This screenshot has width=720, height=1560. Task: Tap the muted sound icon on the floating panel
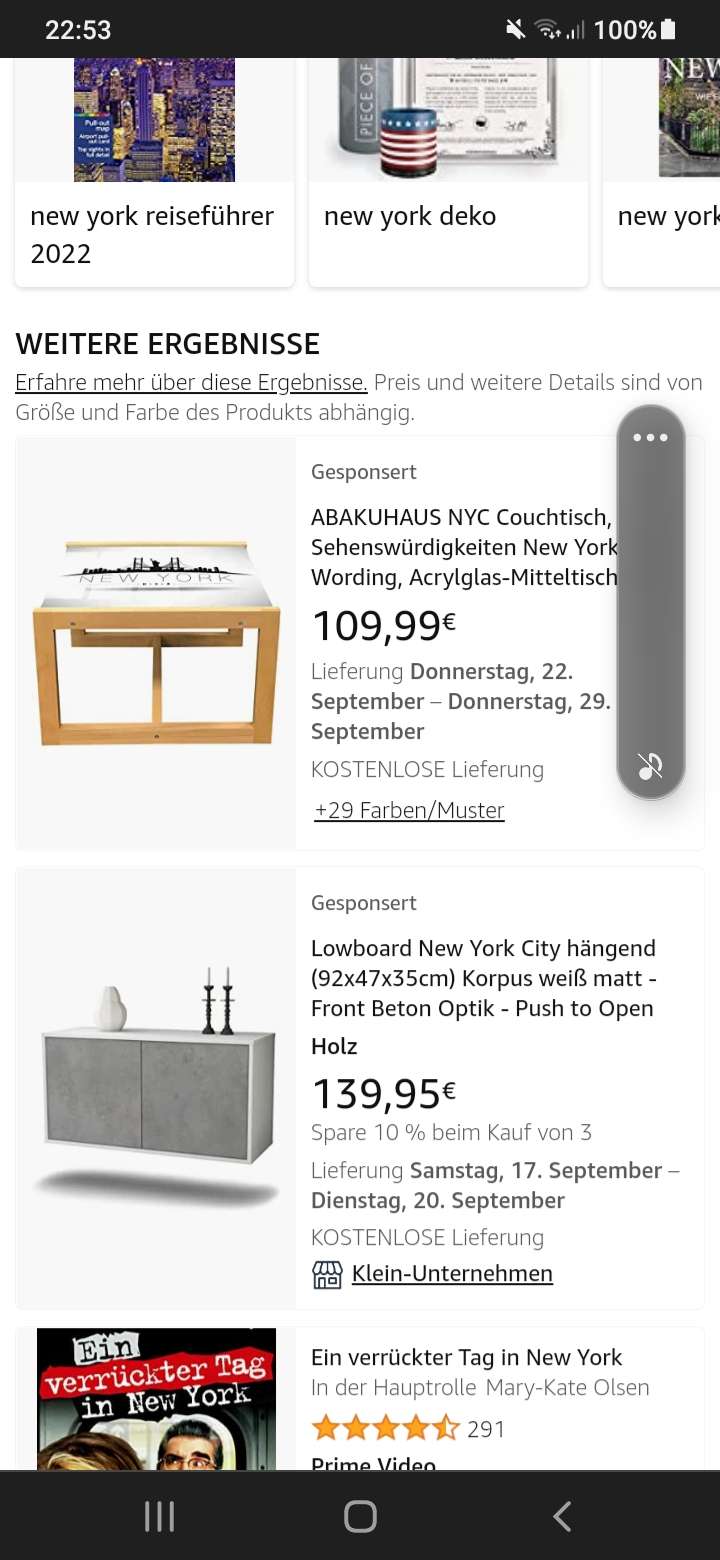(650, 766)
